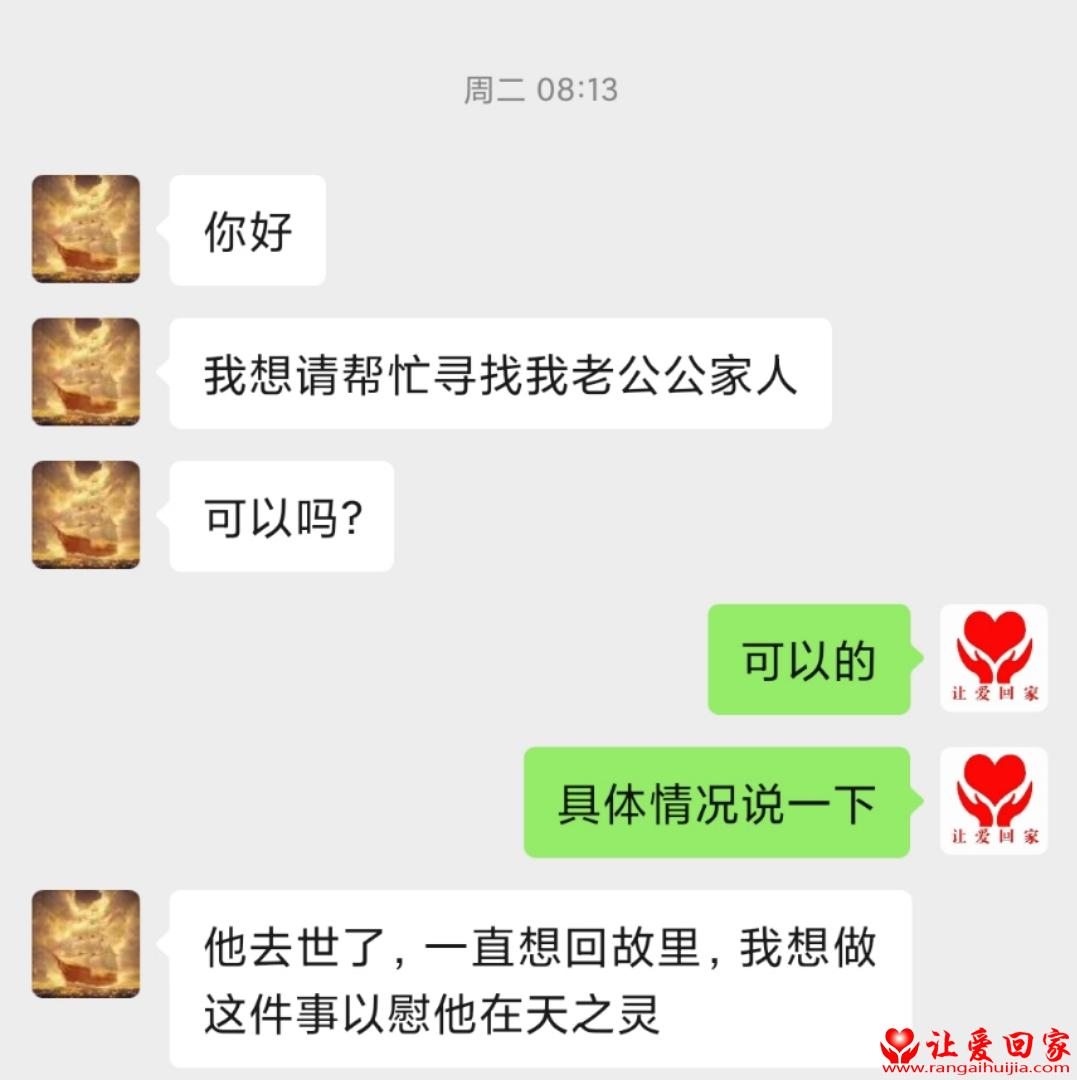This screenshot has height=1080, width=1077.
Task: Open the avatar beside the 他去世了 message
Action: tap(86, 944)
